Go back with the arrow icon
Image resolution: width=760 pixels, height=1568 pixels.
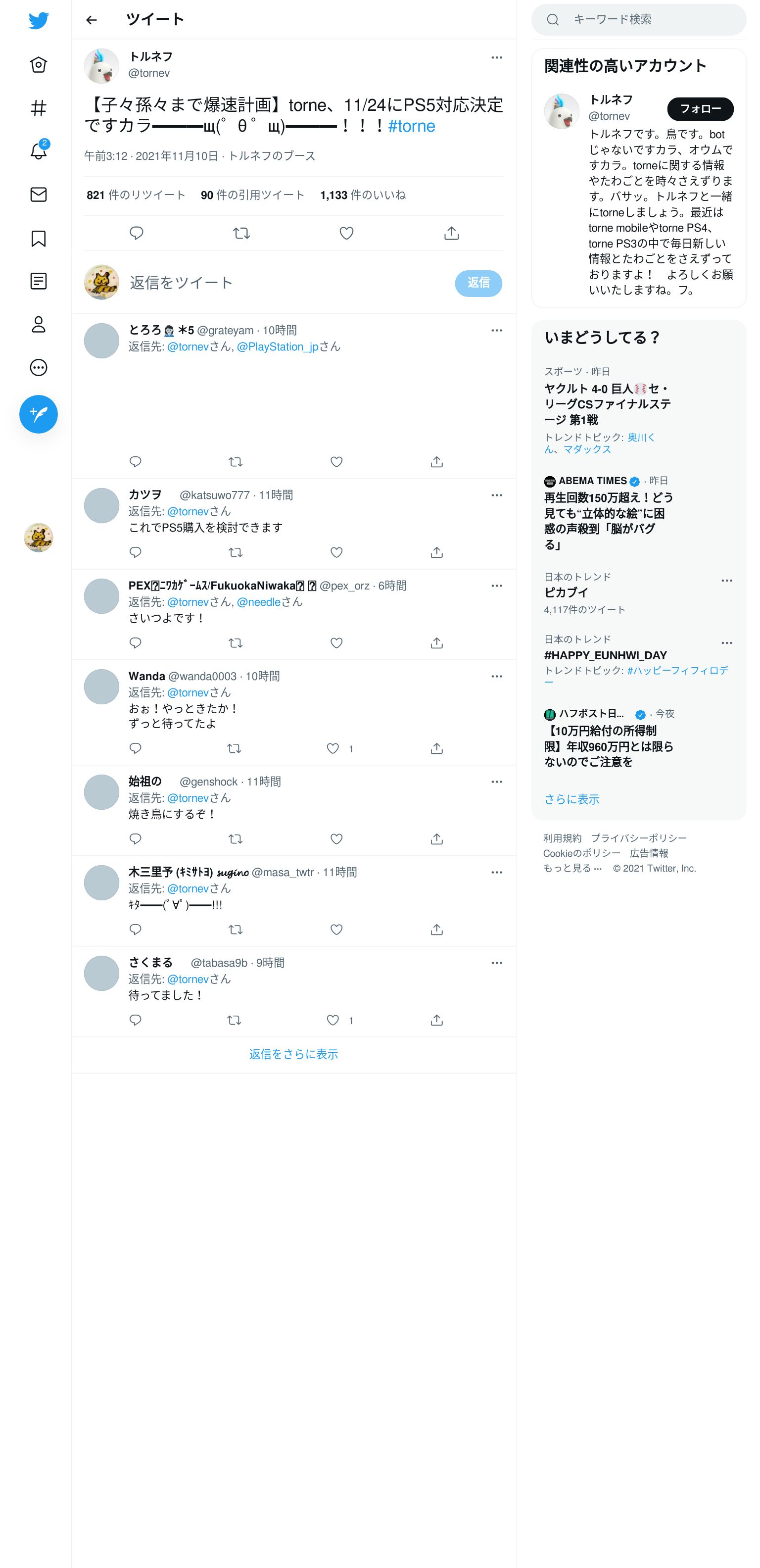pyautogui.click(x=91, y=20)
